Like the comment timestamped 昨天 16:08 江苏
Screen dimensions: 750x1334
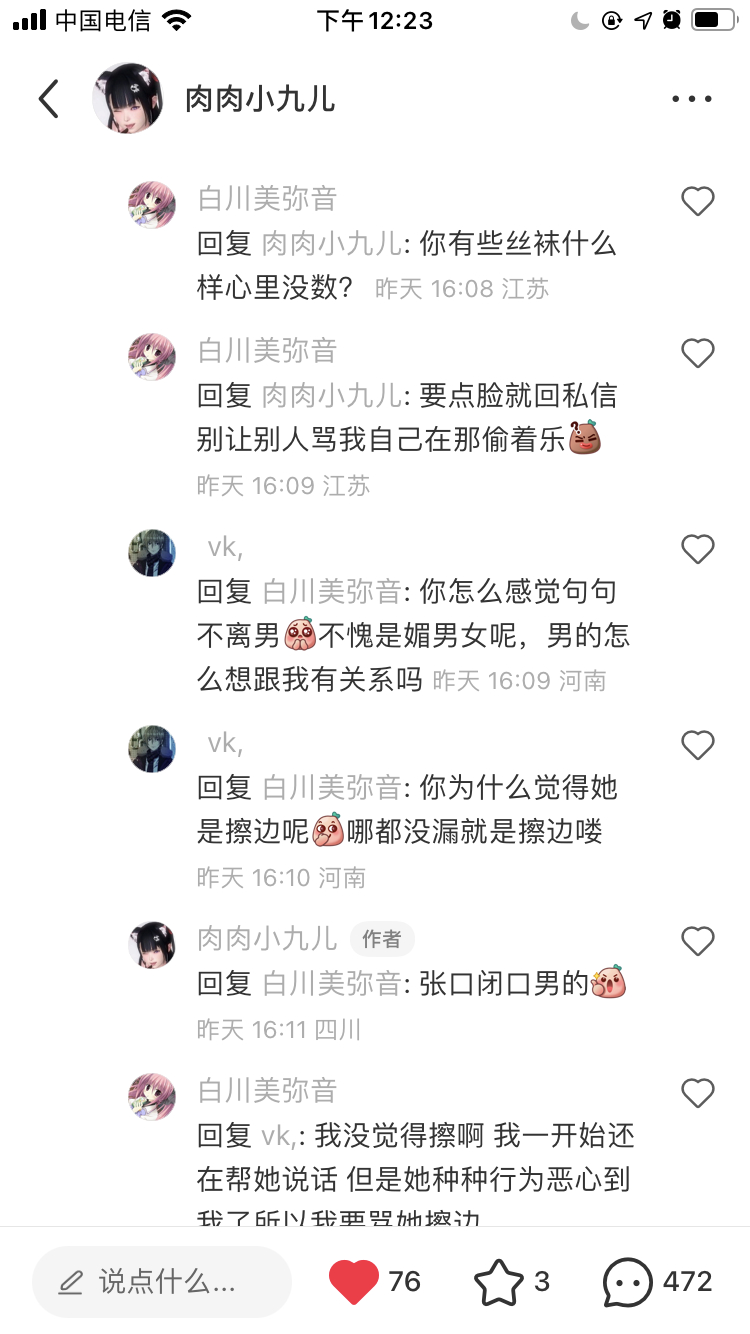(x=697, y=202)
